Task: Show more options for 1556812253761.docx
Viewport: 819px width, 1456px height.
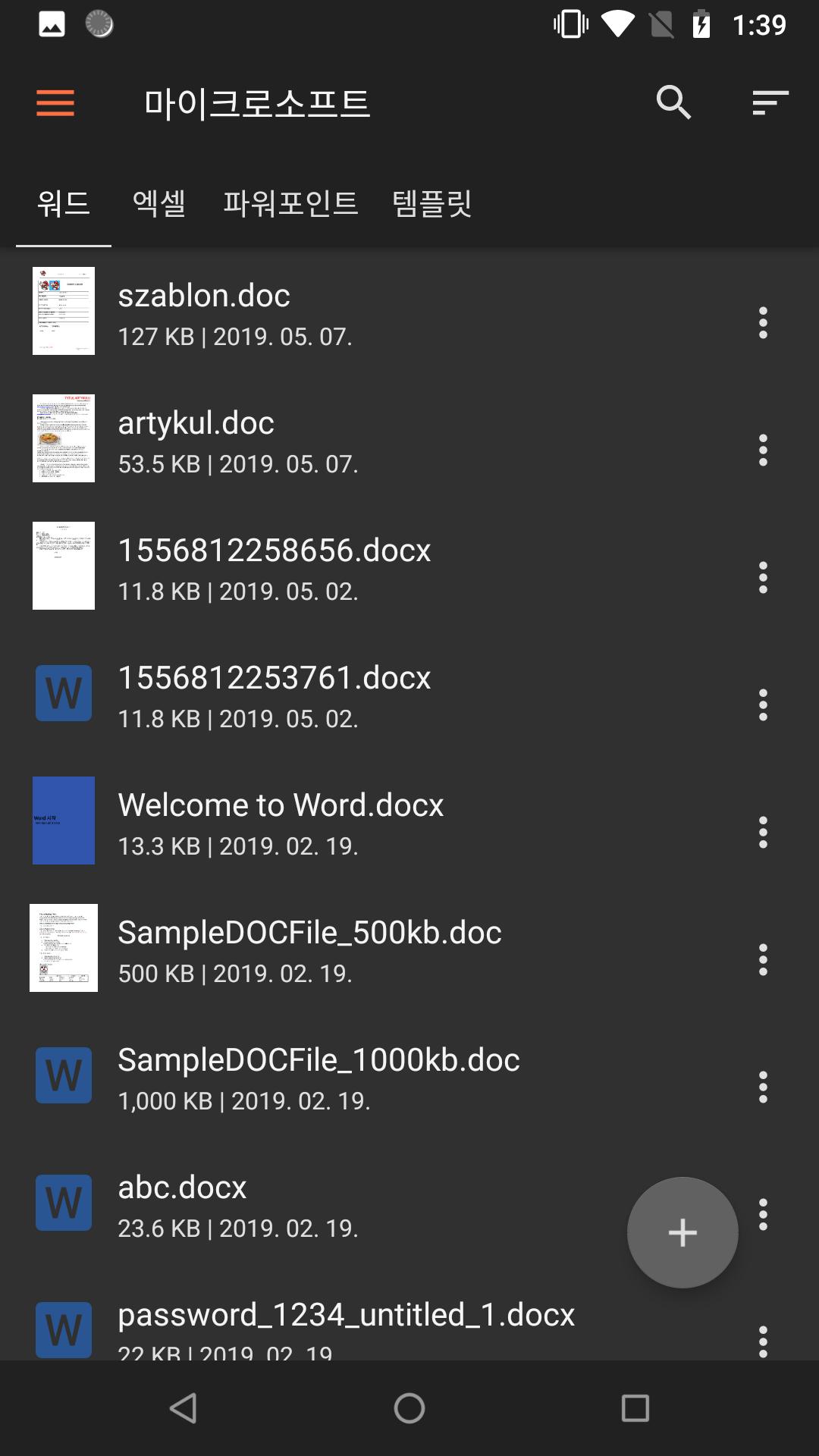Action: 763,705
